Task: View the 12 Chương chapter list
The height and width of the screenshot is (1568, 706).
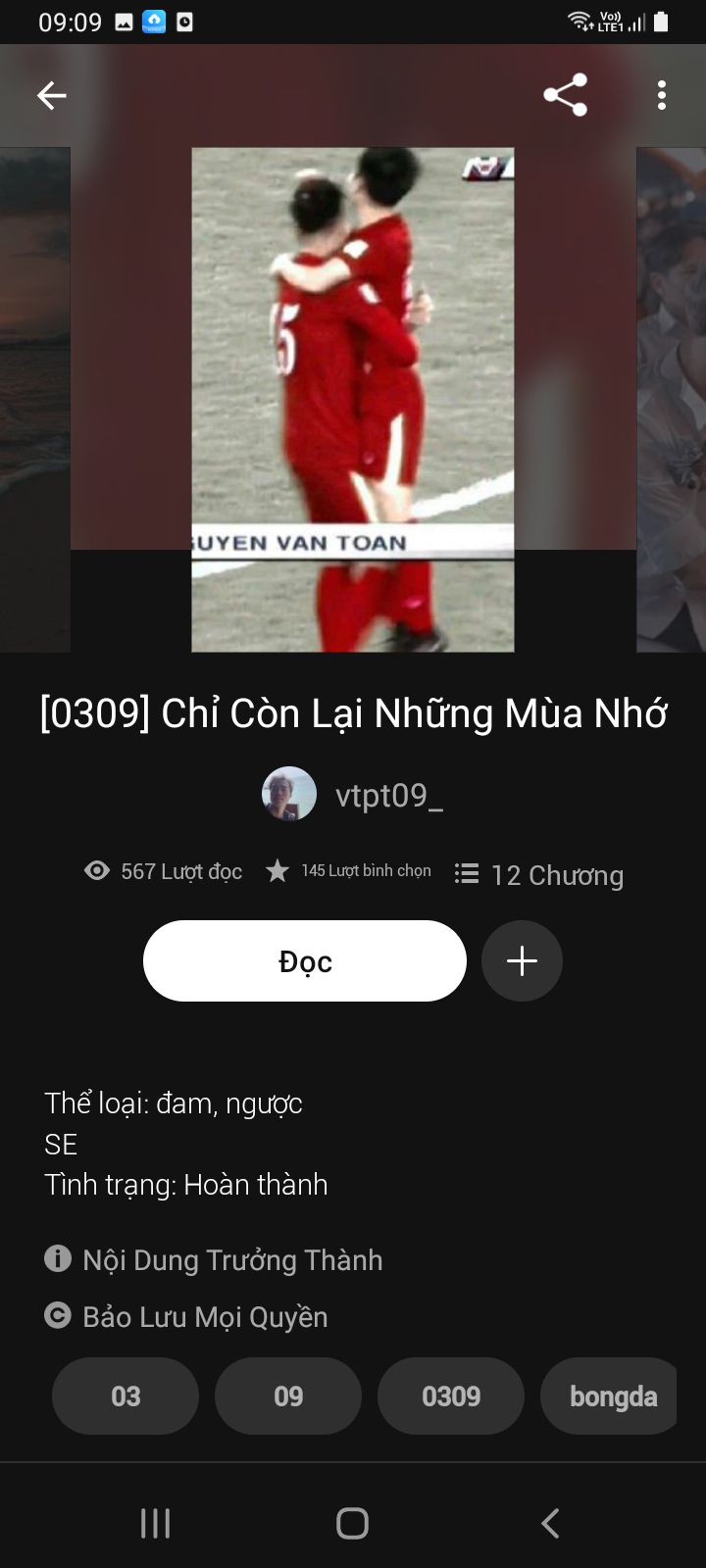Action: [x=539, y=874]
